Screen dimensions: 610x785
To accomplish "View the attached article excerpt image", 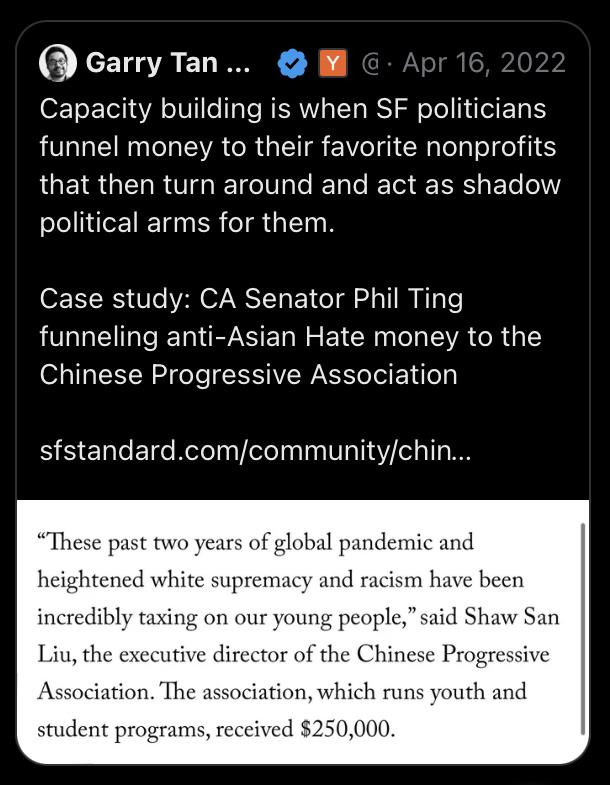I will point(303,632).
